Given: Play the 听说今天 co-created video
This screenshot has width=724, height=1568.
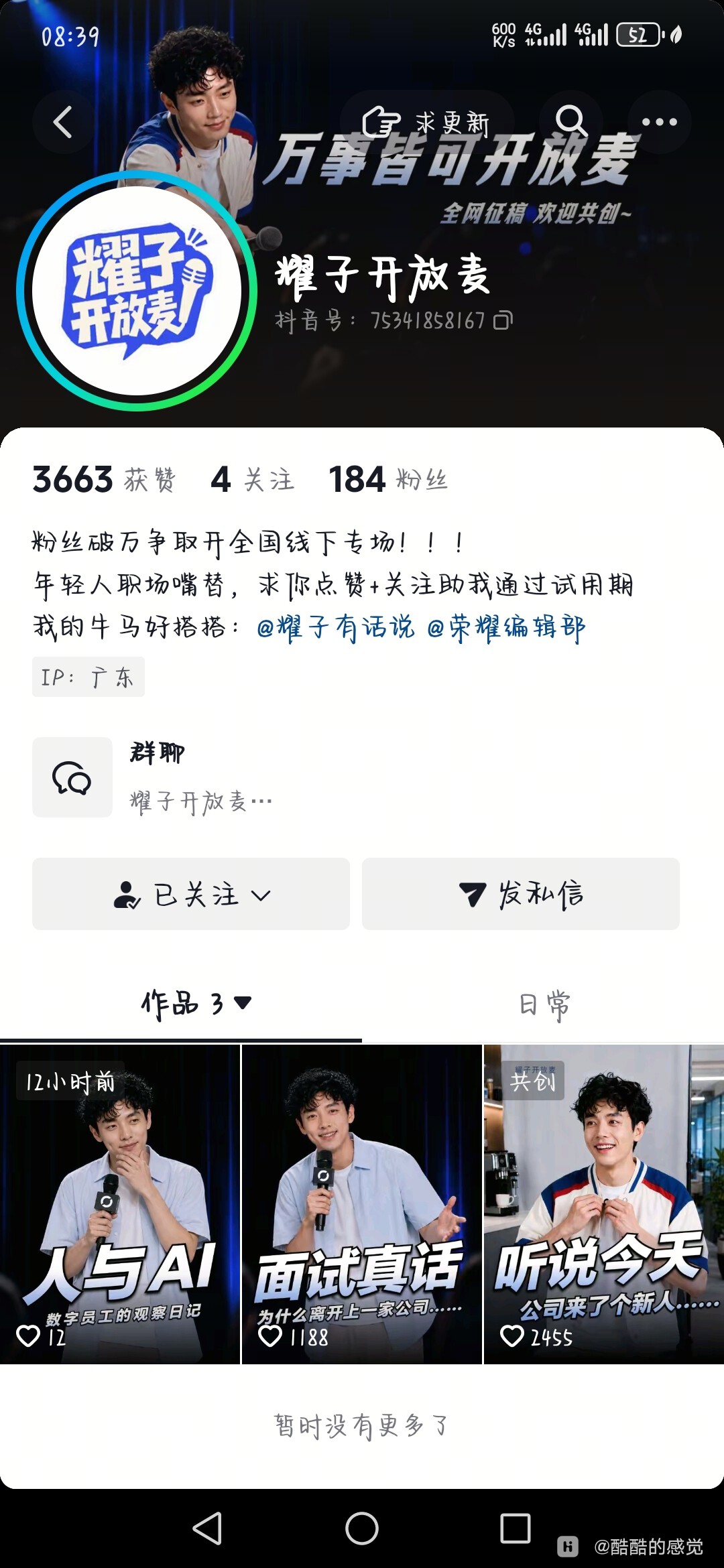Looking at the screenshot, I should point(604,1204).
